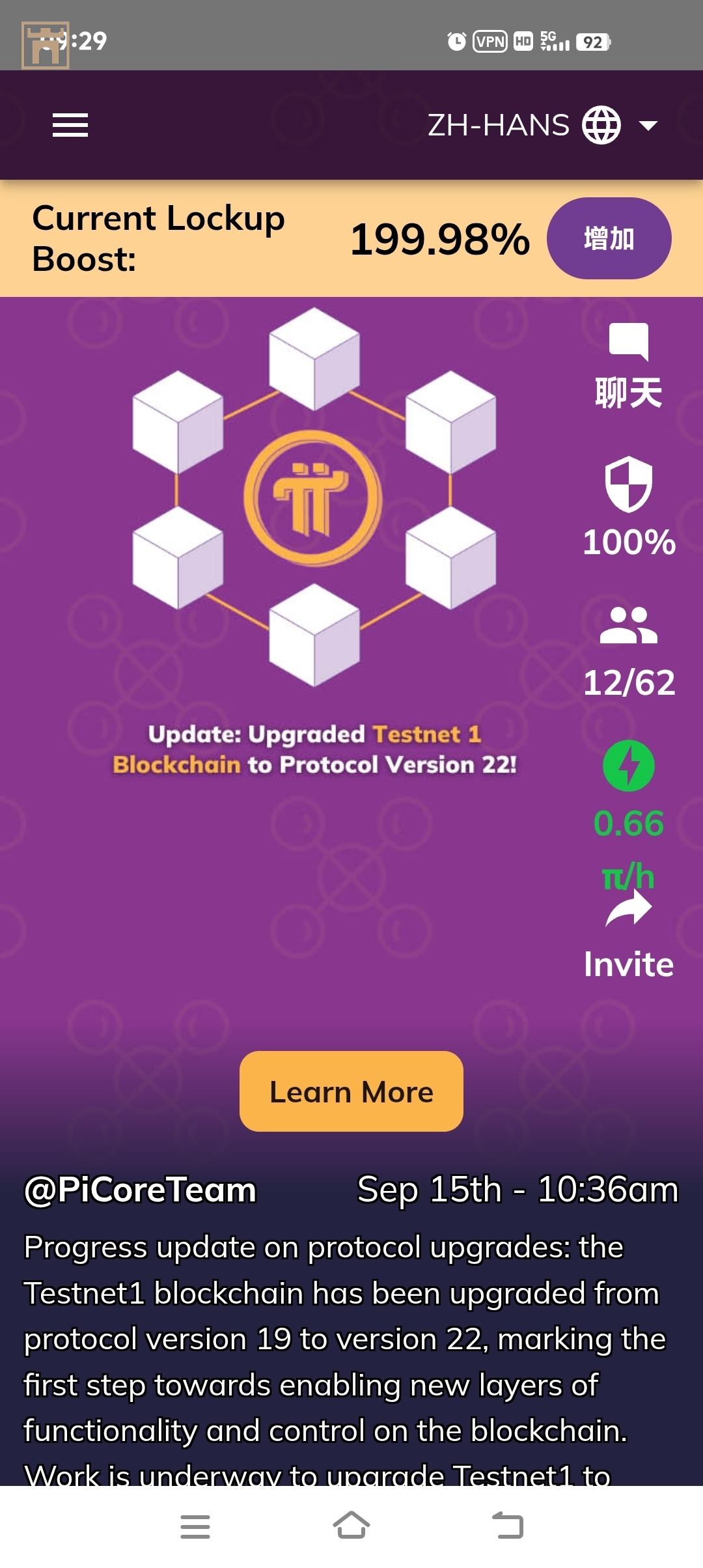The height and width of the screenshot is (1568, 703).
Task: Open the system recent apps menu
Action: (195, 1526)
